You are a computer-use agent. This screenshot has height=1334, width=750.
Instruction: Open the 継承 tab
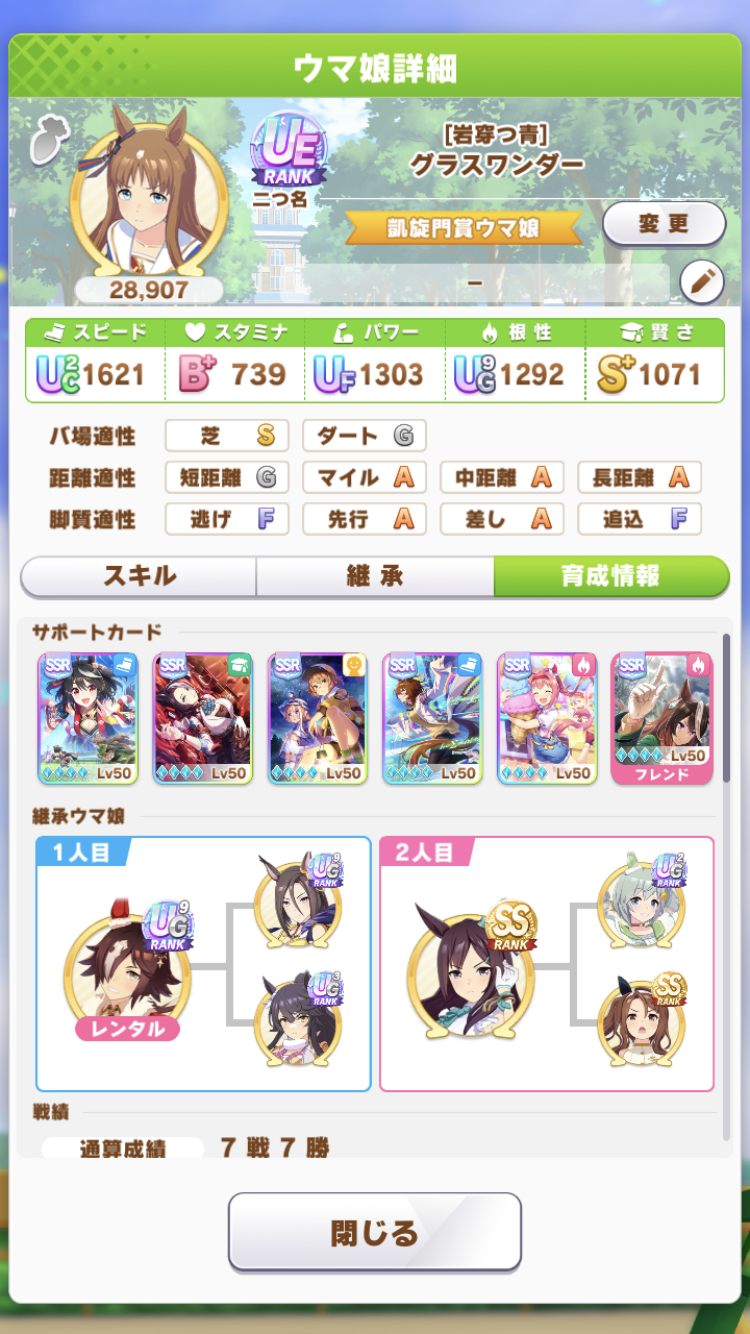(375, 576)
